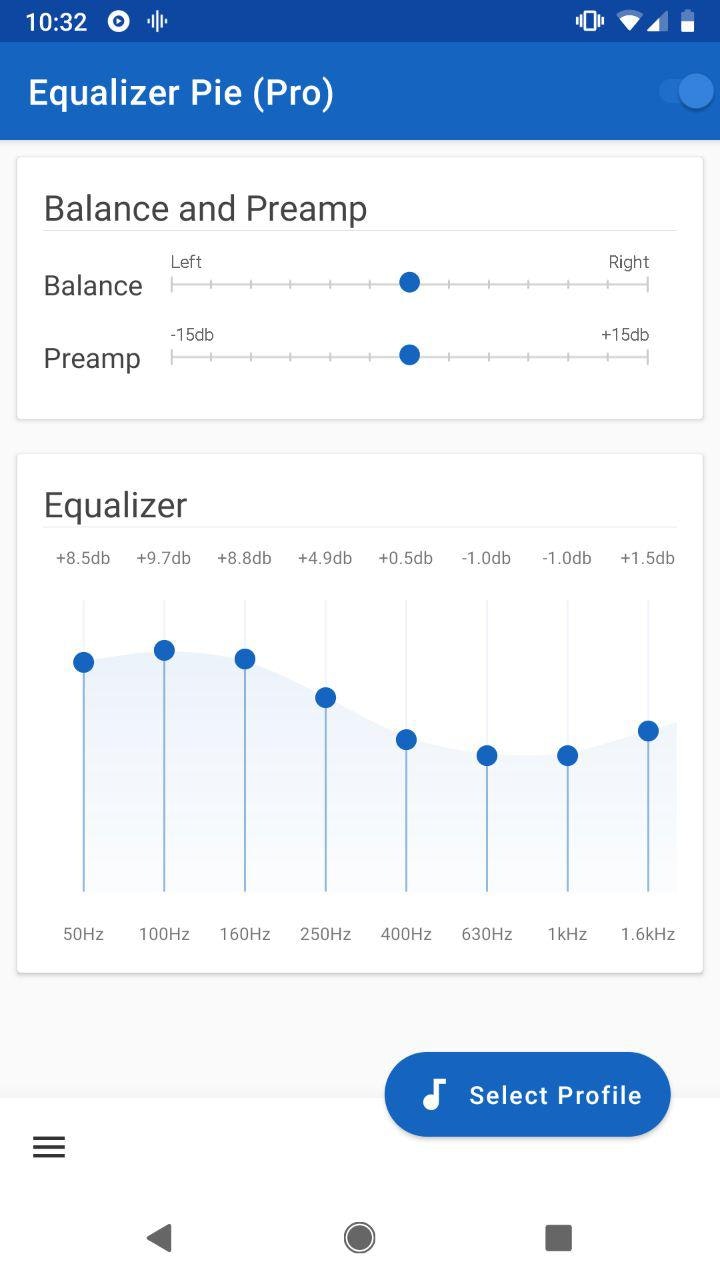Center the Balance slider handle
Image resolution: width=720 pixels, height=1280 pixels.
(409, 282)
